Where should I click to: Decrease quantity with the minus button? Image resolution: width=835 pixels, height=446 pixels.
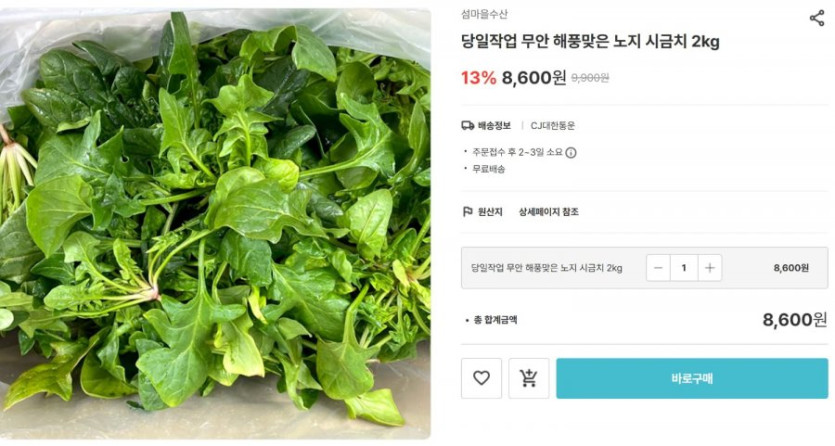pos(658,268)
